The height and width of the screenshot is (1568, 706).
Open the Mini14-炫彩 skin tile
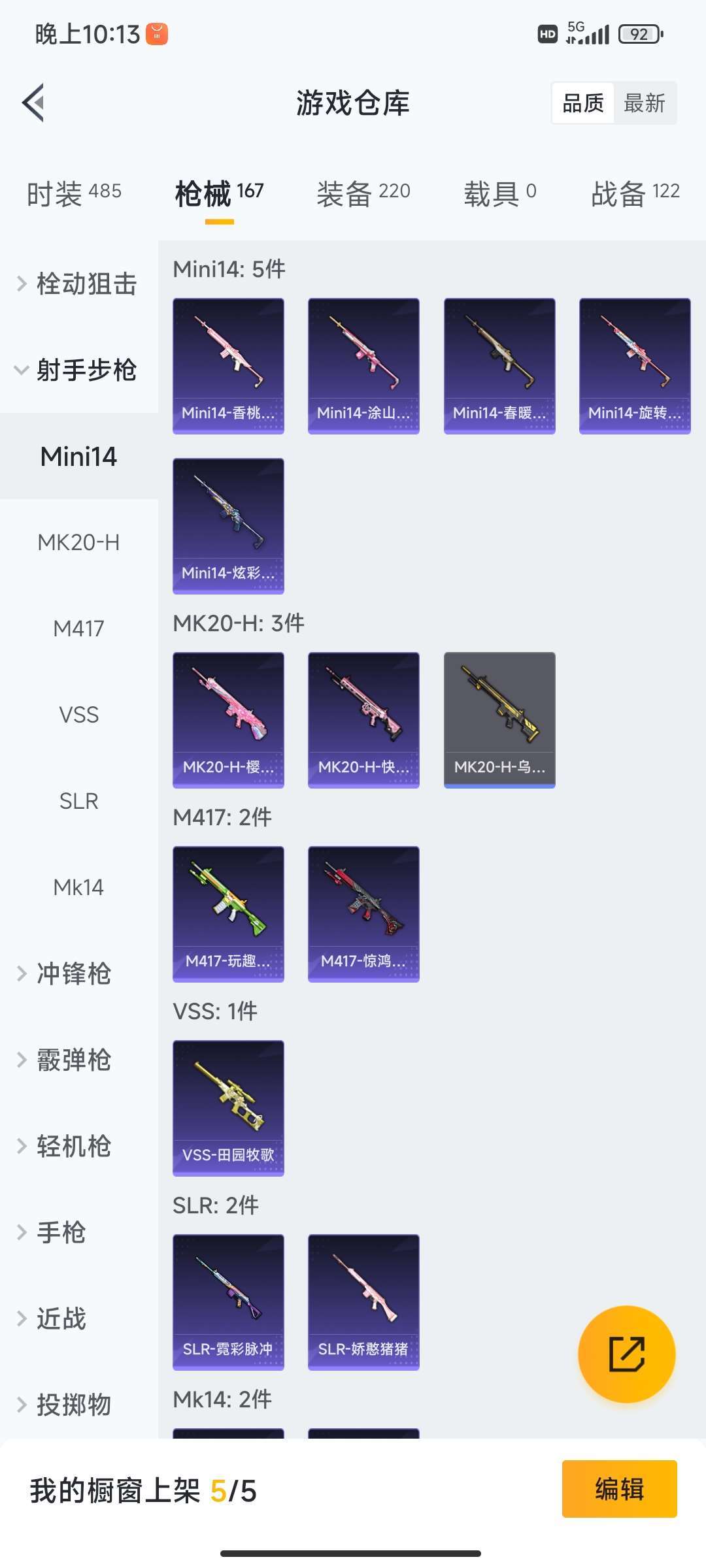tap(228, 526)
